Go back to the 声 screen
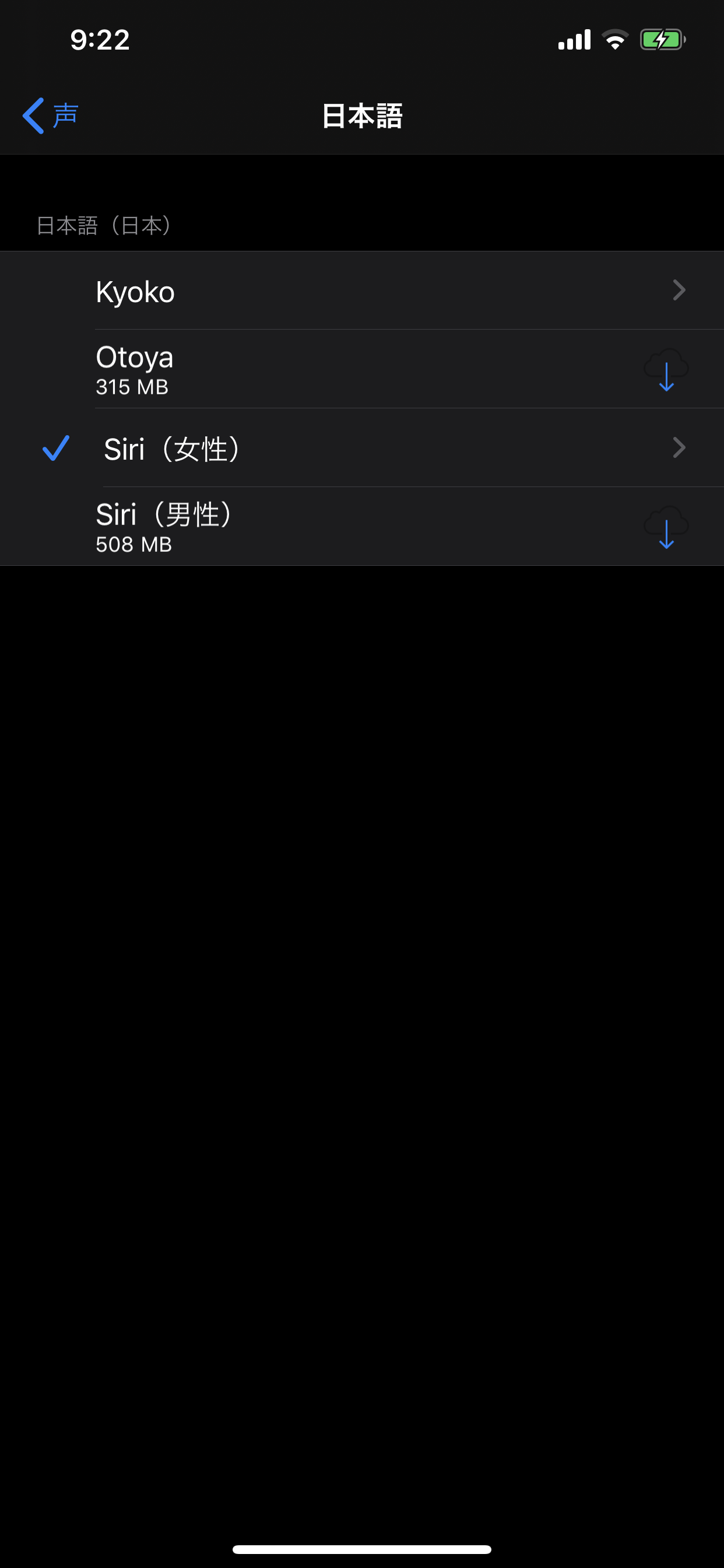 coord(50,115)
